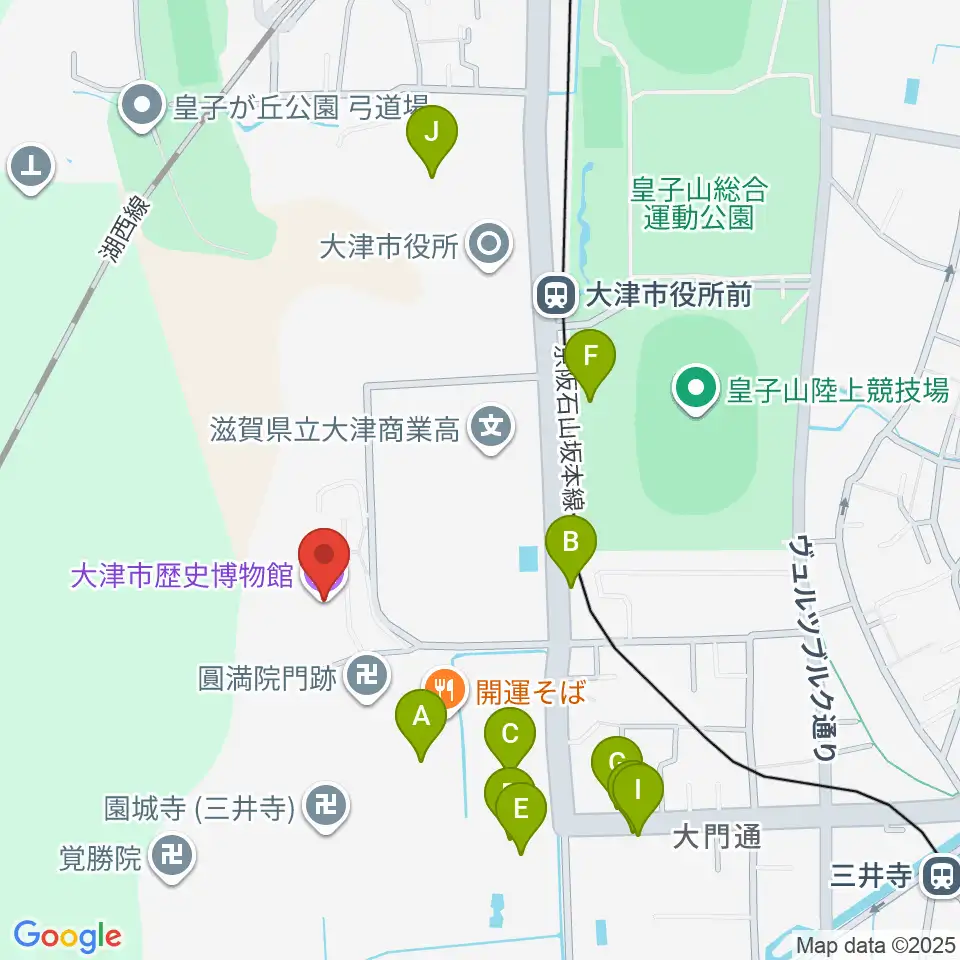Select green marker I

638,791
